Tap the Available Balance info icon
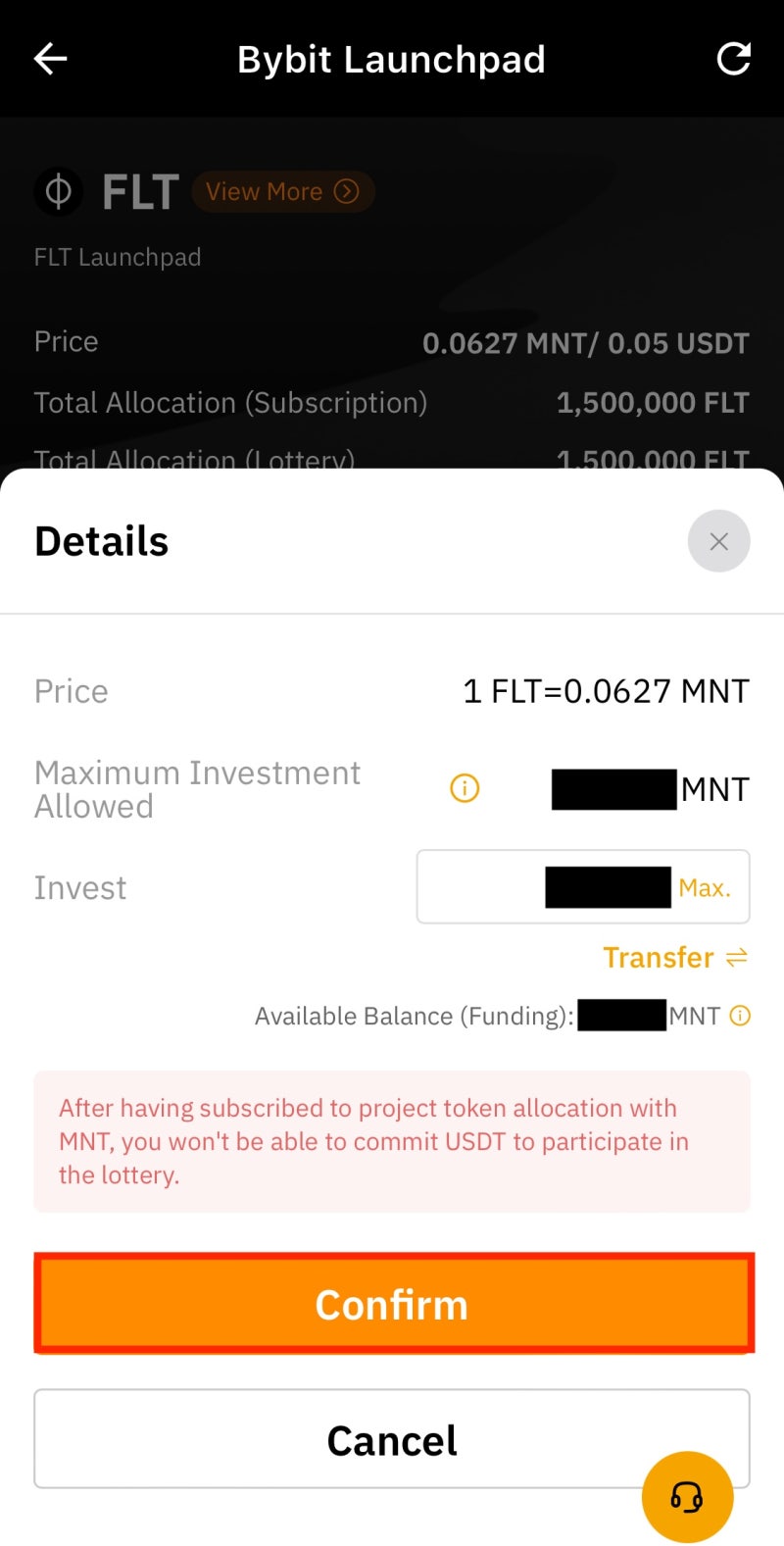The image size is (784, 1546). pyautogui.click(x=740, y=1017)
